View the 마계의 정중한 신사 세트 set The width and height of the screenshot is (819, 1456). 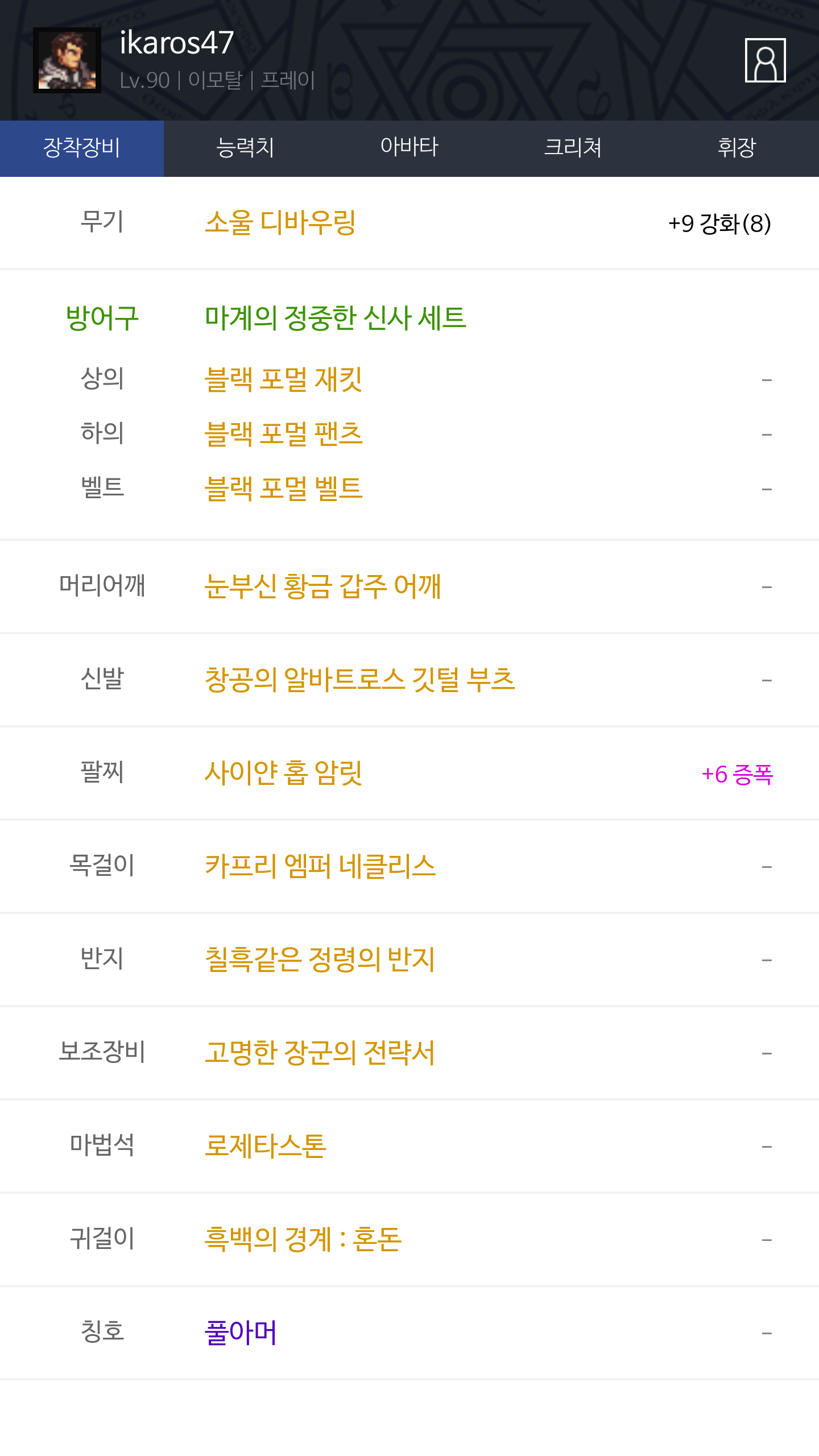336,317
